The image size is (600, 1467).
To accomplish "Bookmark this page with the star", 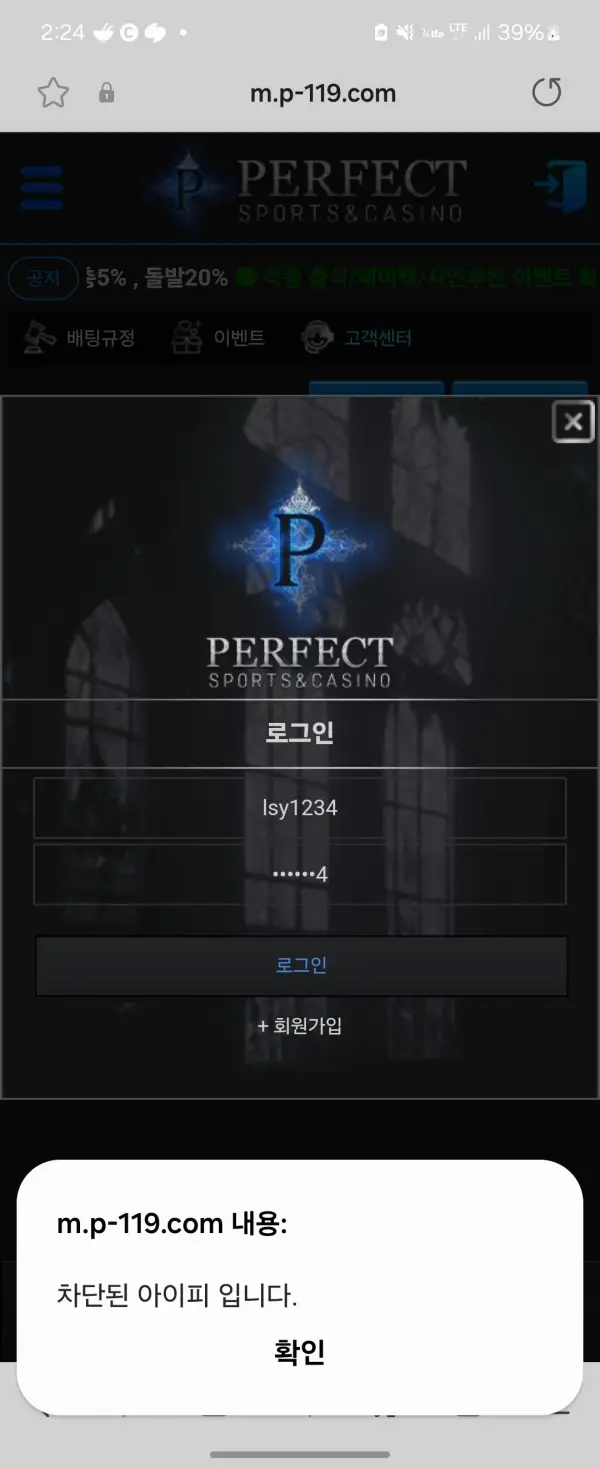I will tap(53, 94).
